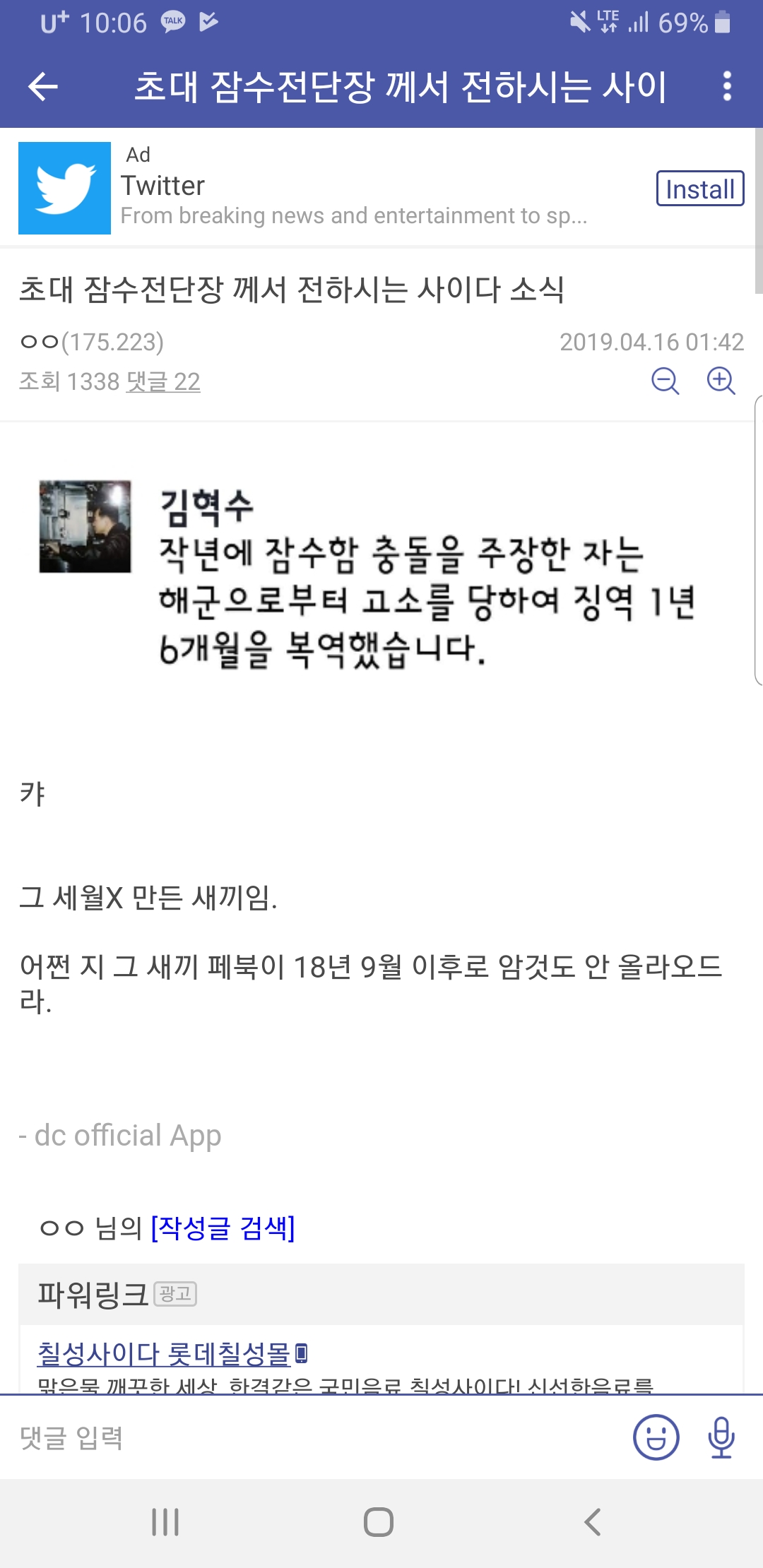This screenshot has width=763, height=1568.
Task: Install the Twitter app from the ad
Action: [700, 189]
